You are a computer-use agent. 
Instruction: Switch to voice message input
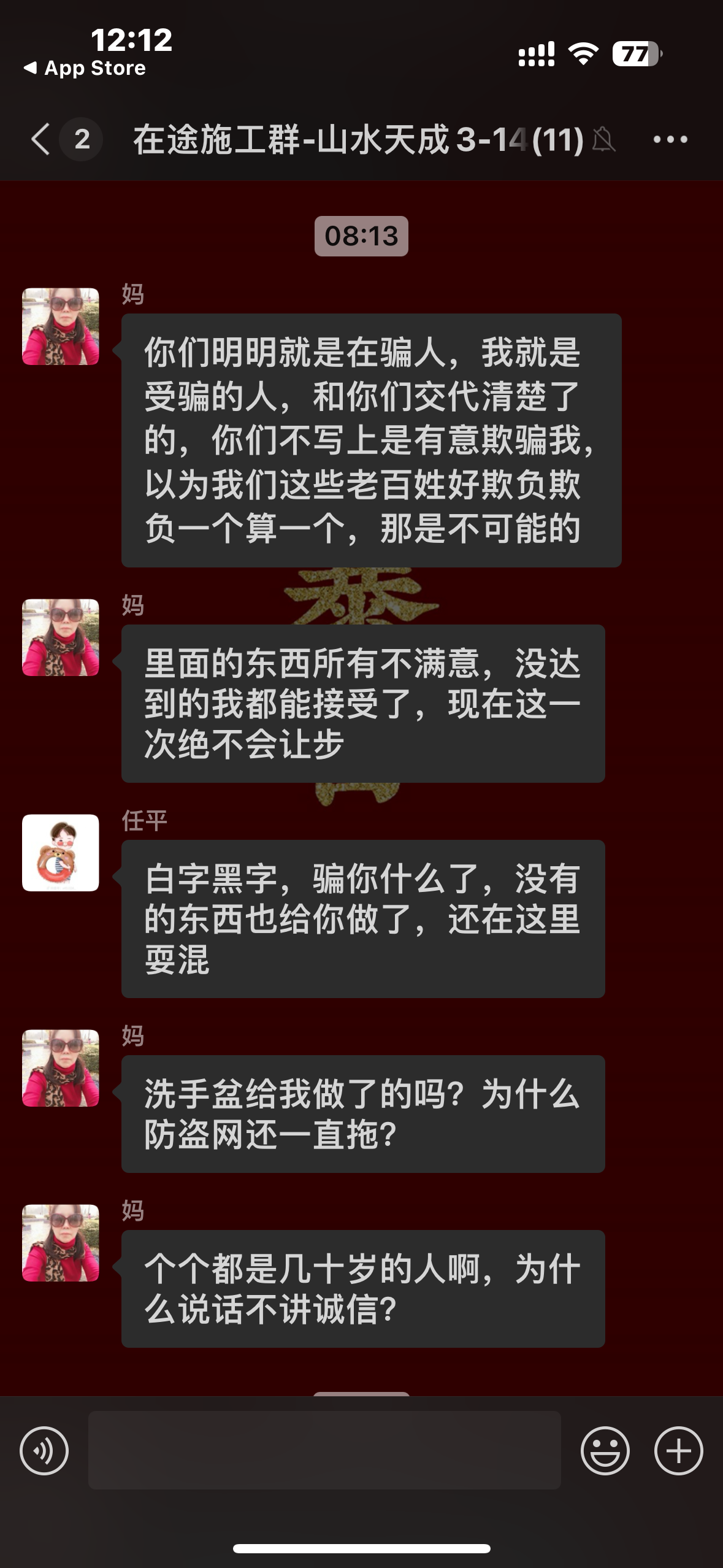tap(44, 1450)
